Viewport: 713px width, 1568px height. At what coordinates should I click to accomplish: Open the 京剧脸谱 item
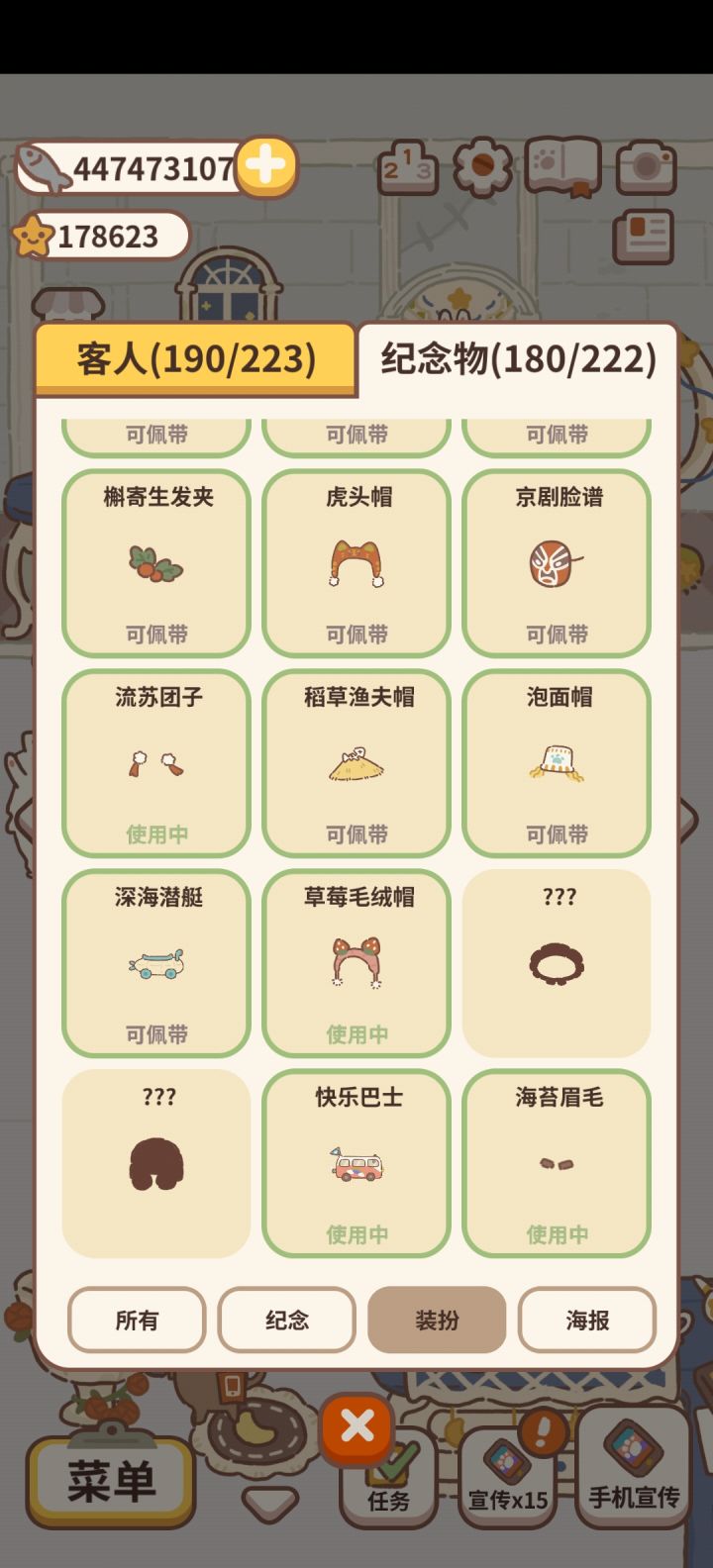pos(557,563)
